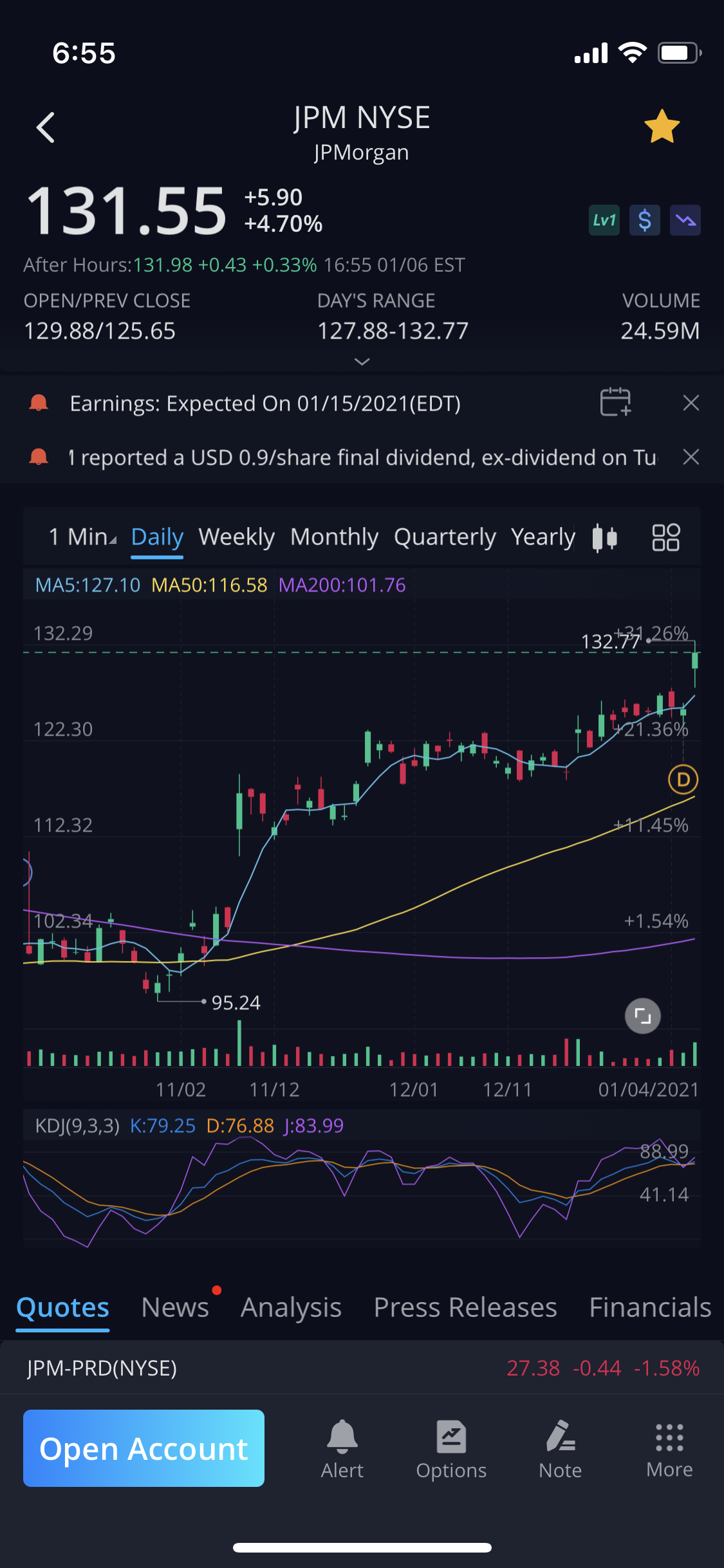Switch chart to Weekly
Screen dimensions: 724x1568
click(236, 537)
